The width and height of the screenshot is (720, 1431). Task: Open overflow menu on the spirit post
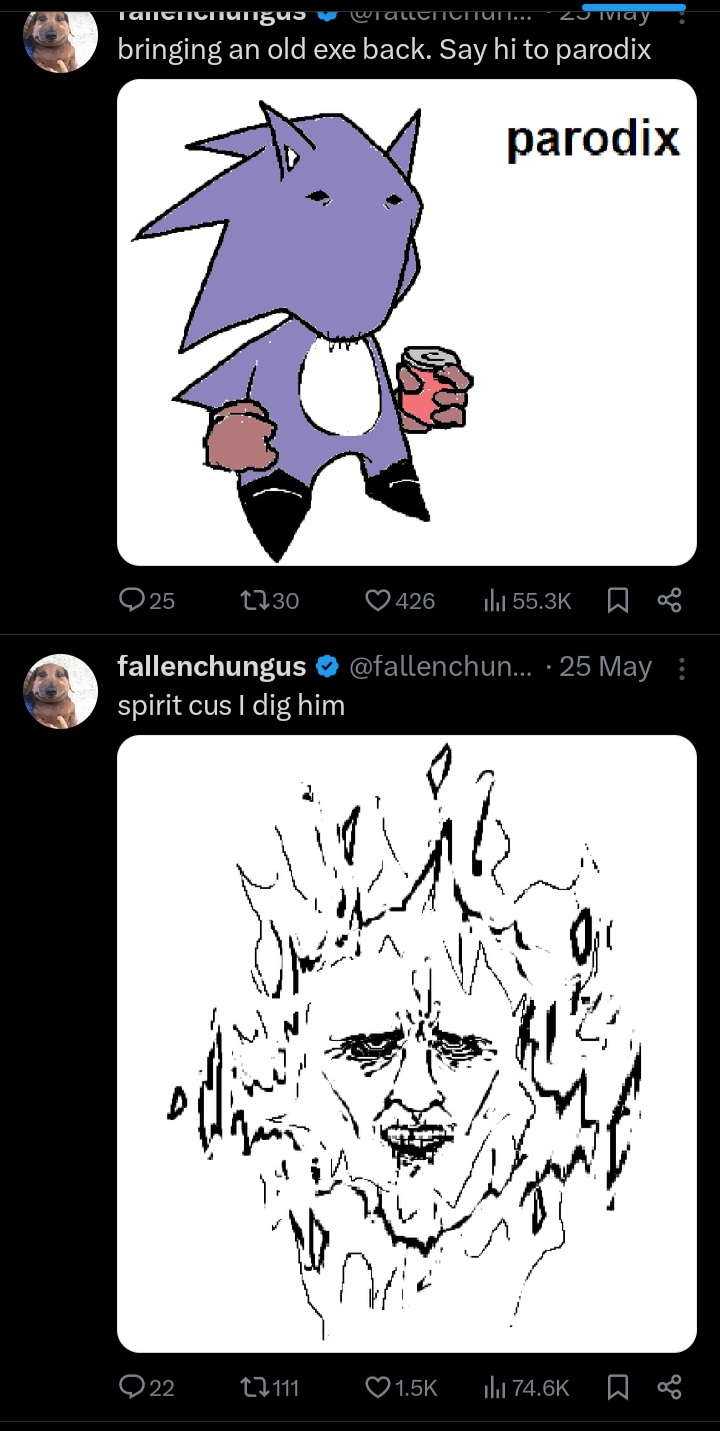(682, 668)
